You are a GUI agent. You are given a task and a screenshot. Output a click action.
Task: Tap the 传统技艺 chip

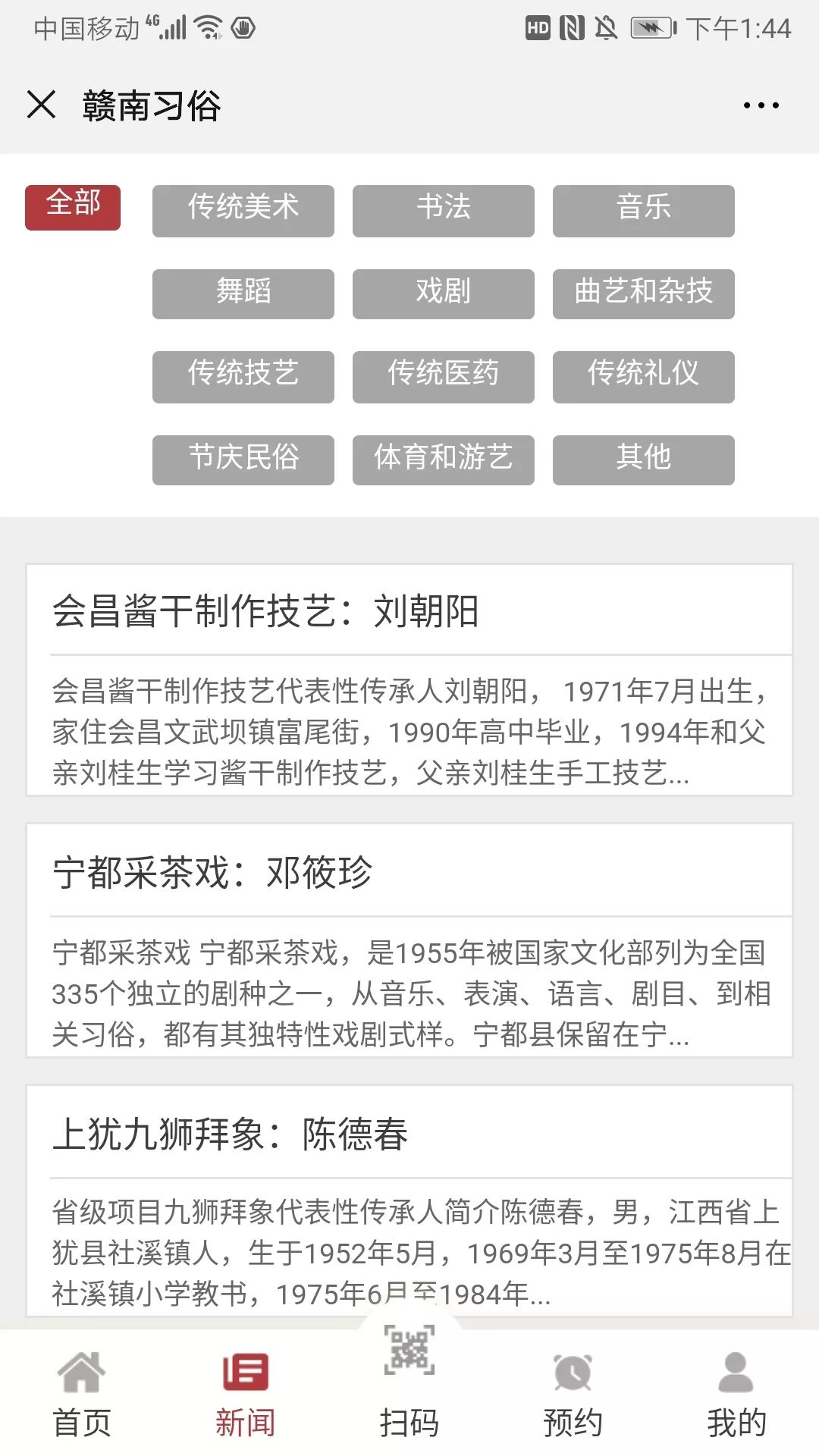(x=243, y=376)
